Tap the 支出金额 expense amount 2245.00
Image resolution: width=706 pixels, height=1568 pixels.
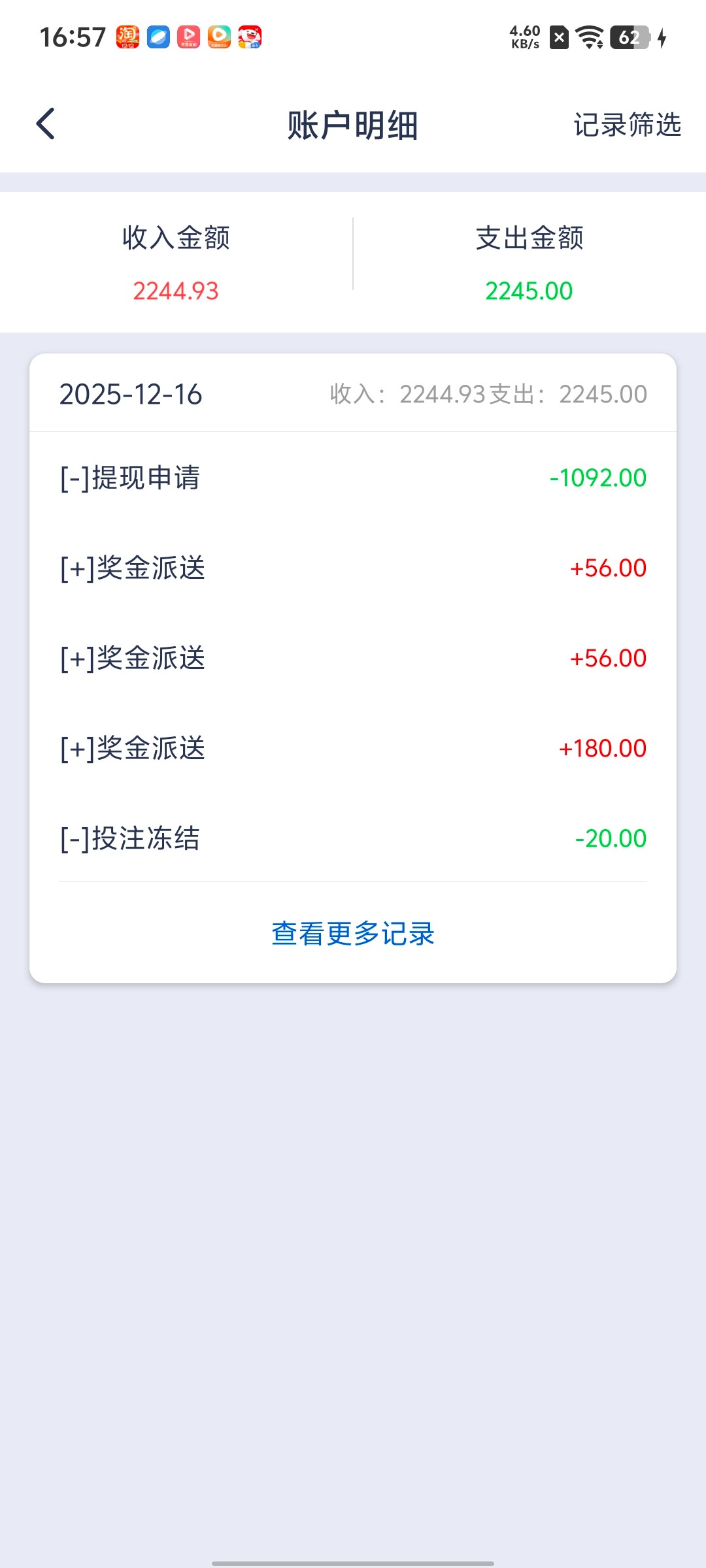(528, 291)
